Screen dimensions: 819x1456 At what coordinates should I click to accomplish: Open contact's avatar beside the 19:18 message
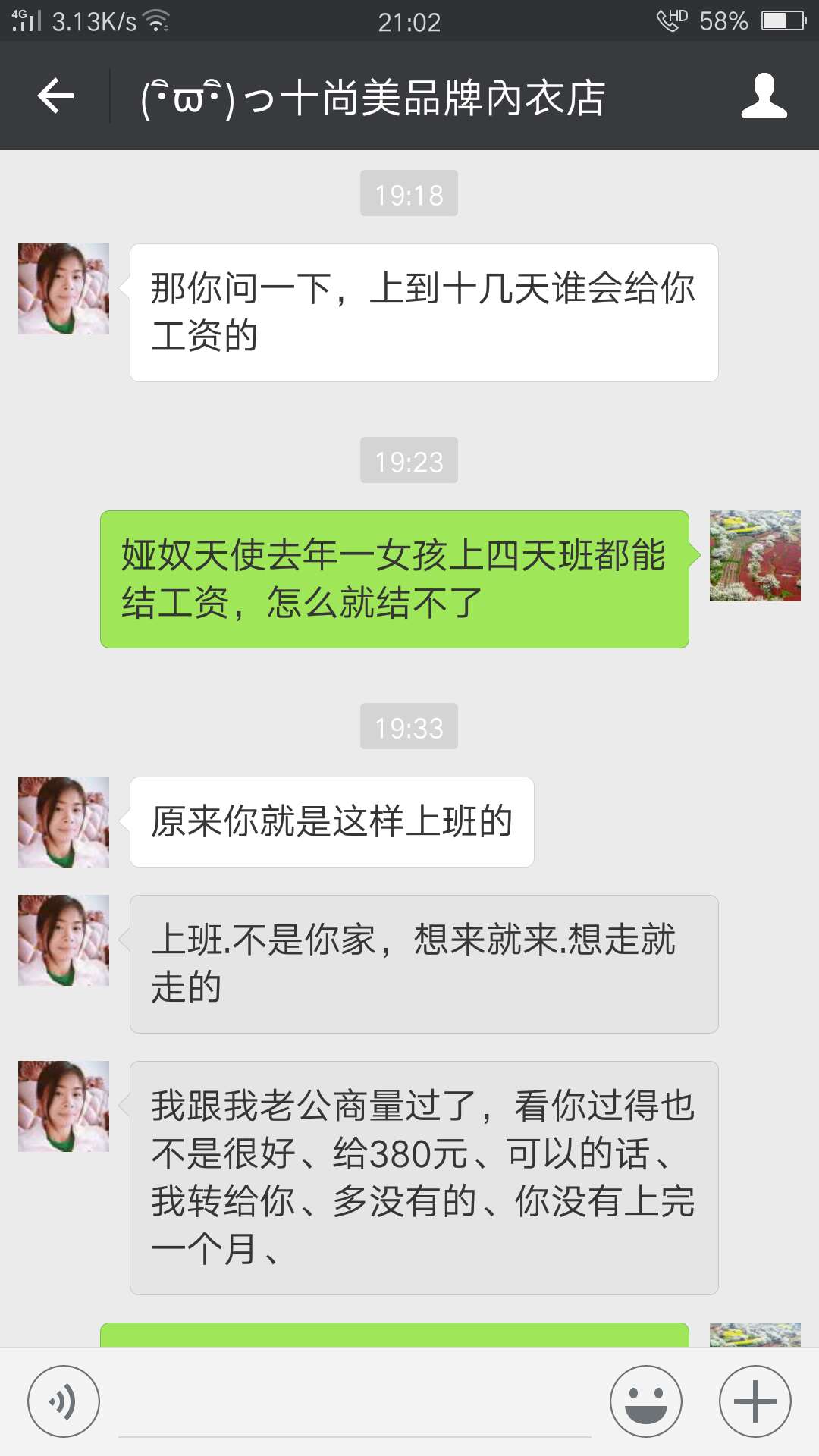coord(64,289)
